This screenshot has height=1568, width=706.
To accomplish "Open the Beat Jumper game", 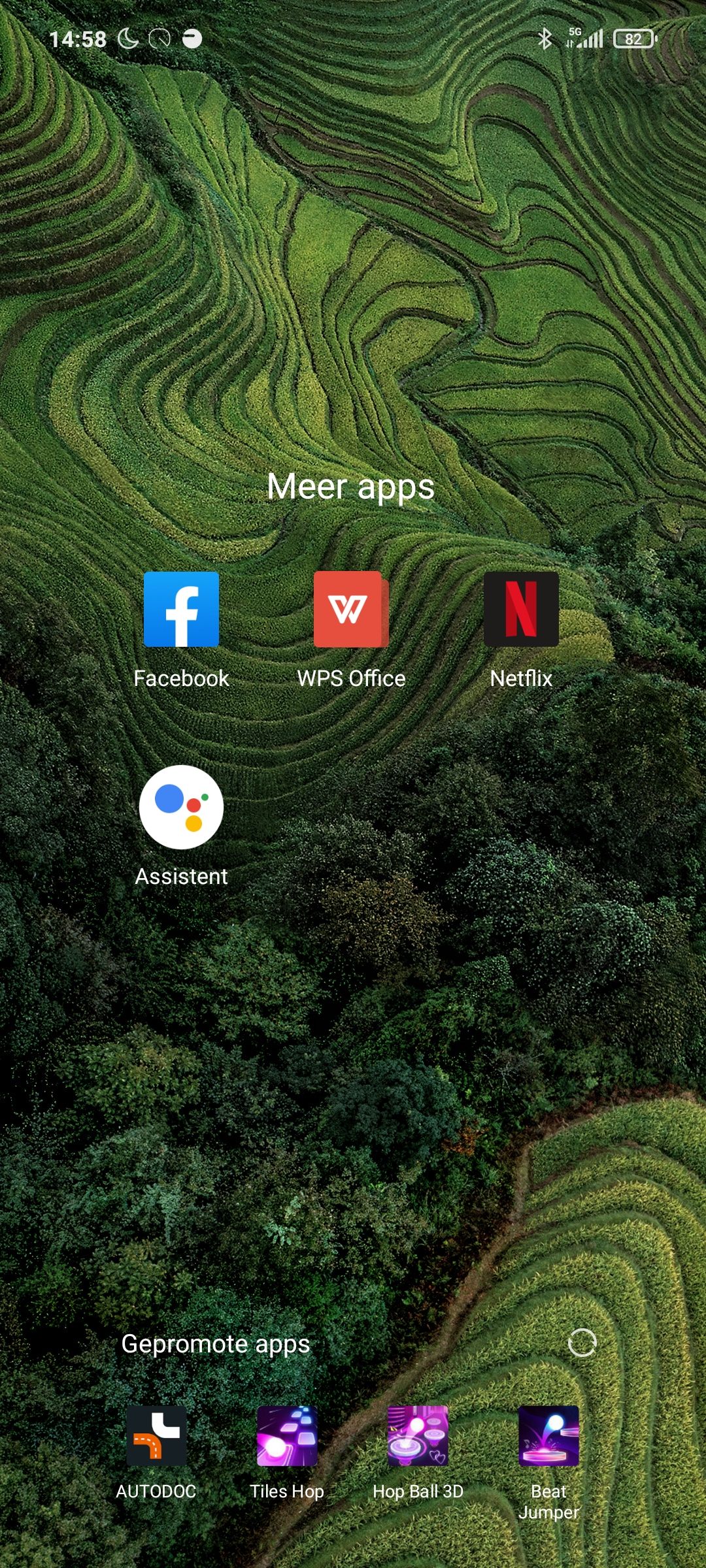I will pyautogui.click(x=548, y=1436).
